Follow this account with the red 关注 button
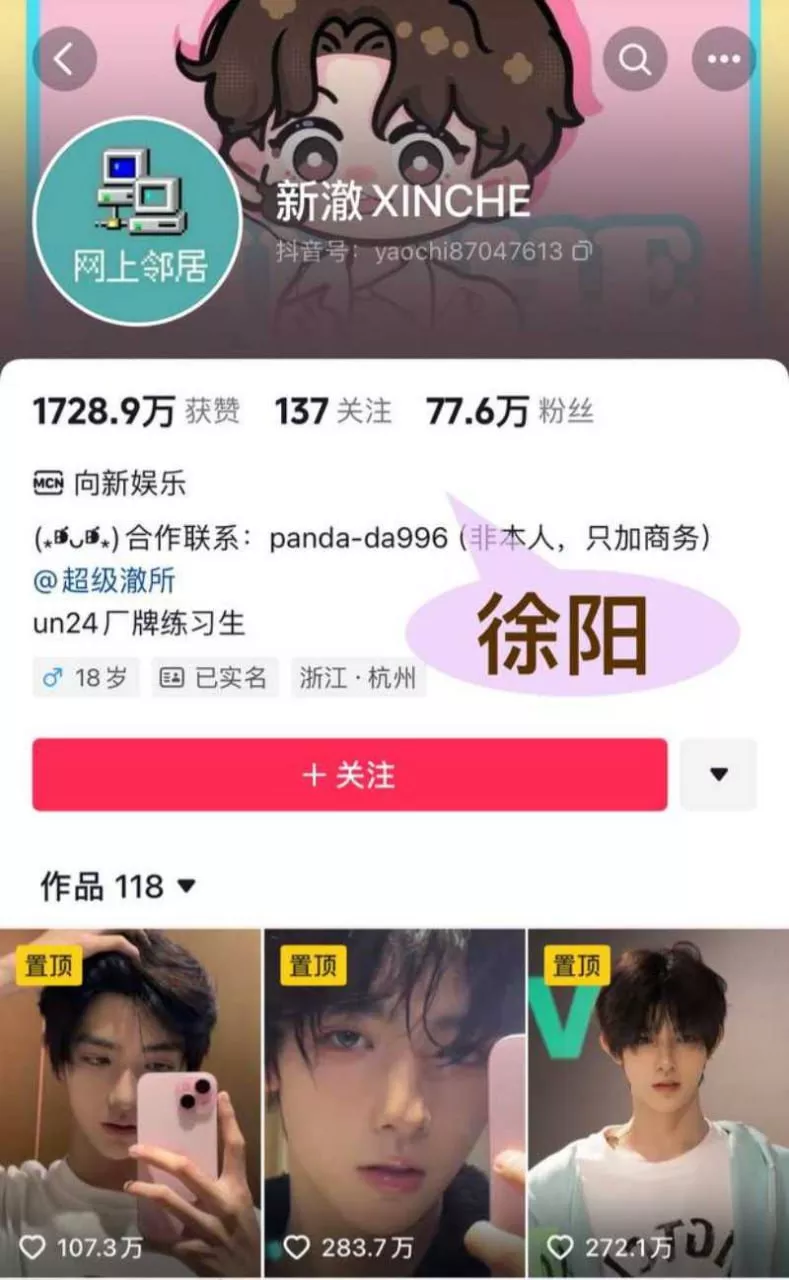This screenshot has width=789, height=1280. tap(349, 775)
